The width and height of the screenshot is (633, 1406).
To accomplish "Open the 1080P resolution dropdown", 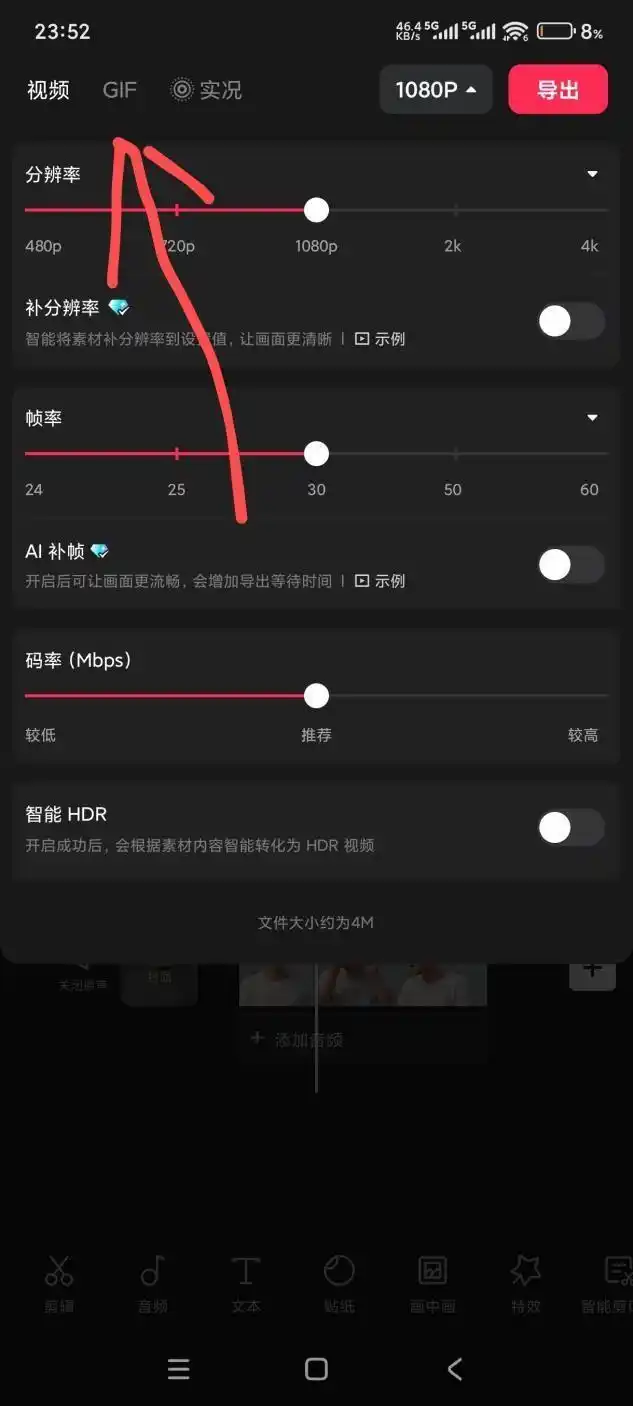I will click(x=436, y=90).
